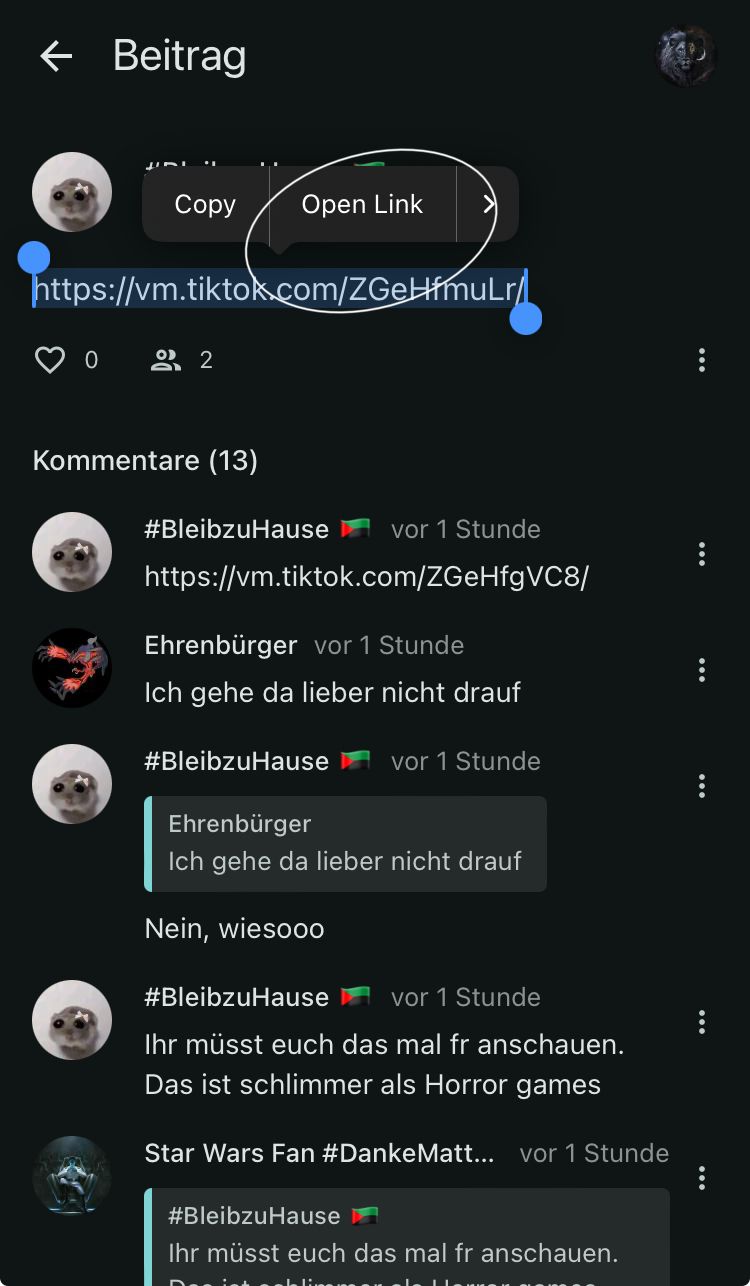View the people who interacted with the post

pos(166,360)
